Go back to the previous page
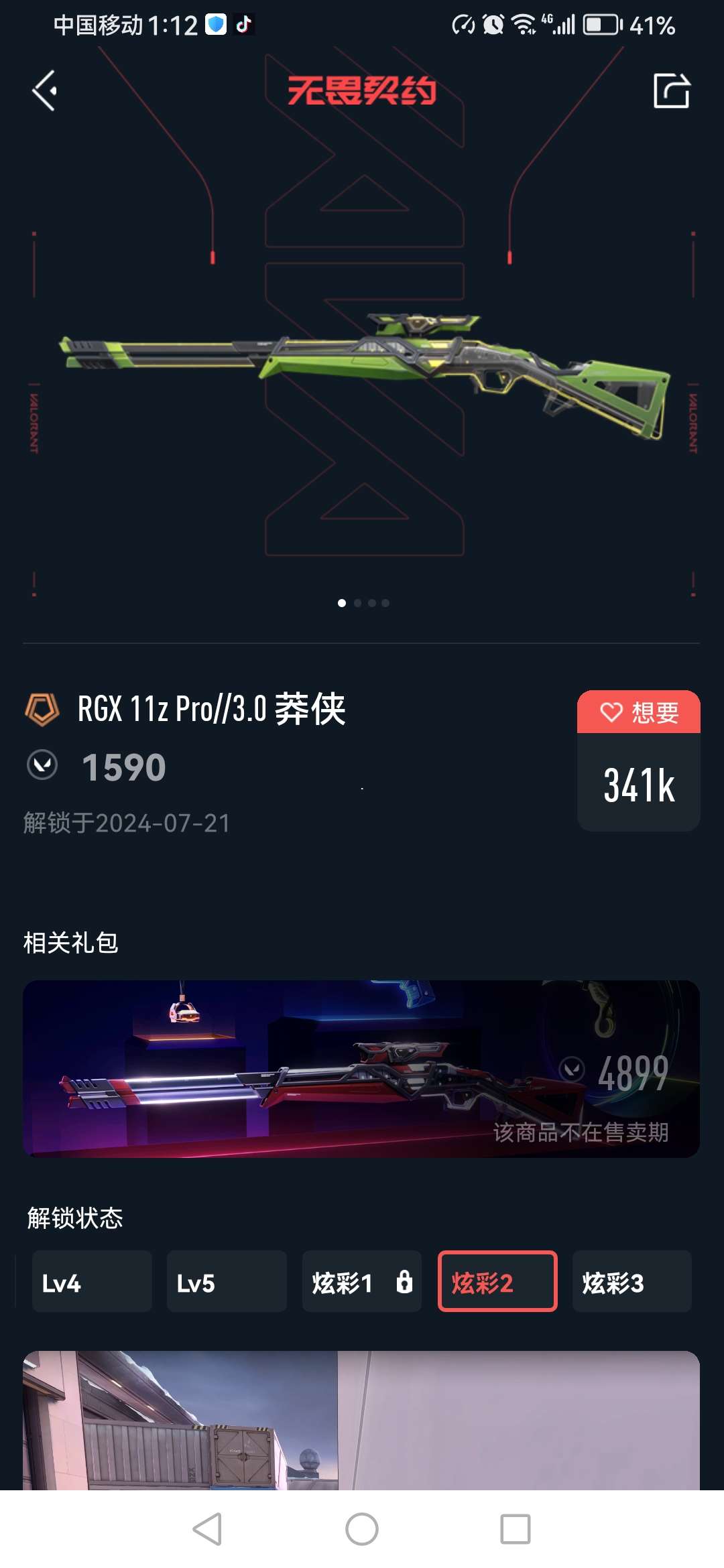 (44, 91)
